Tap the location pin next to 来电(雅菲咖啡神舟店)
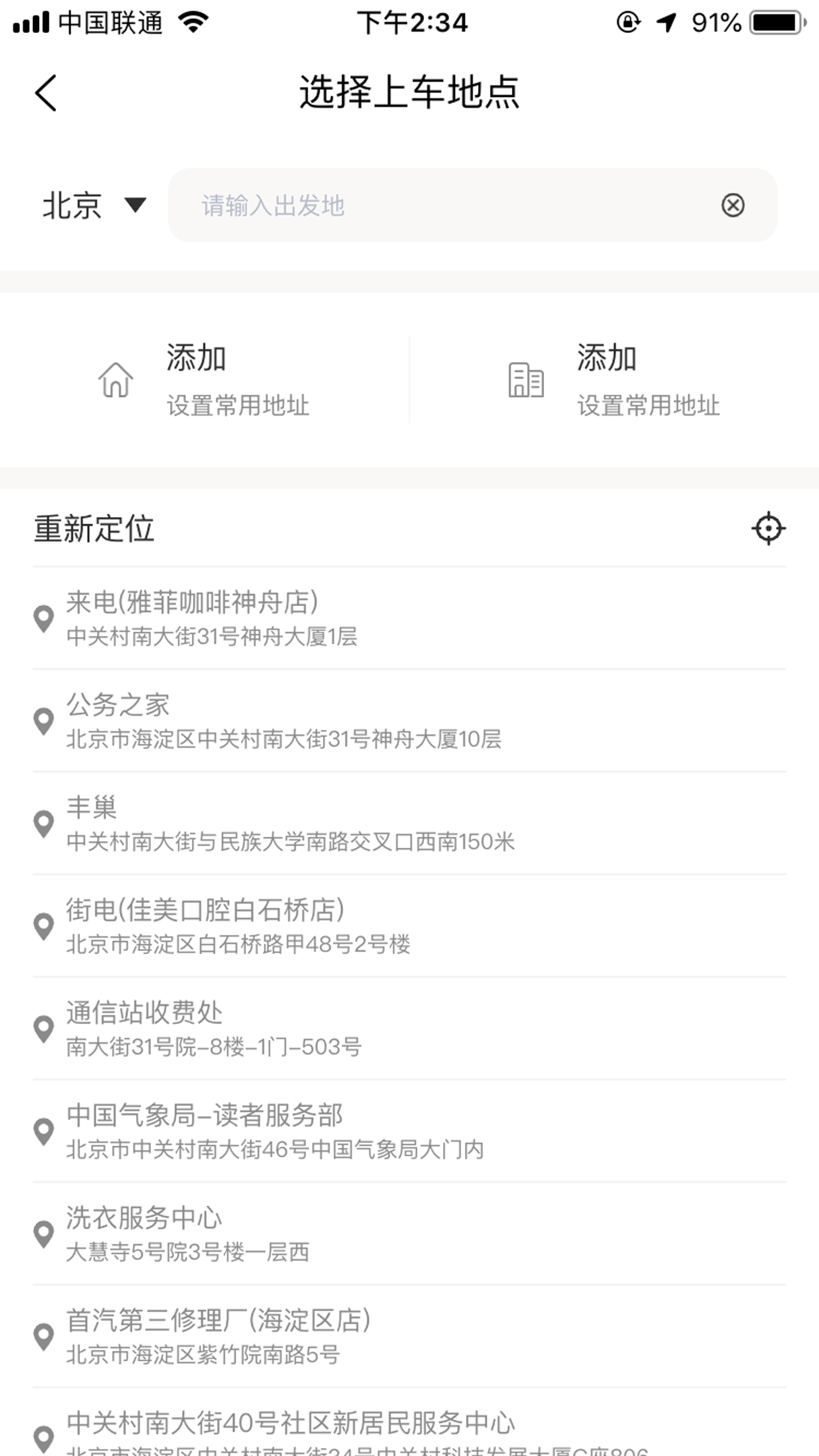819x1456 pixels. [x=44, y=619]
